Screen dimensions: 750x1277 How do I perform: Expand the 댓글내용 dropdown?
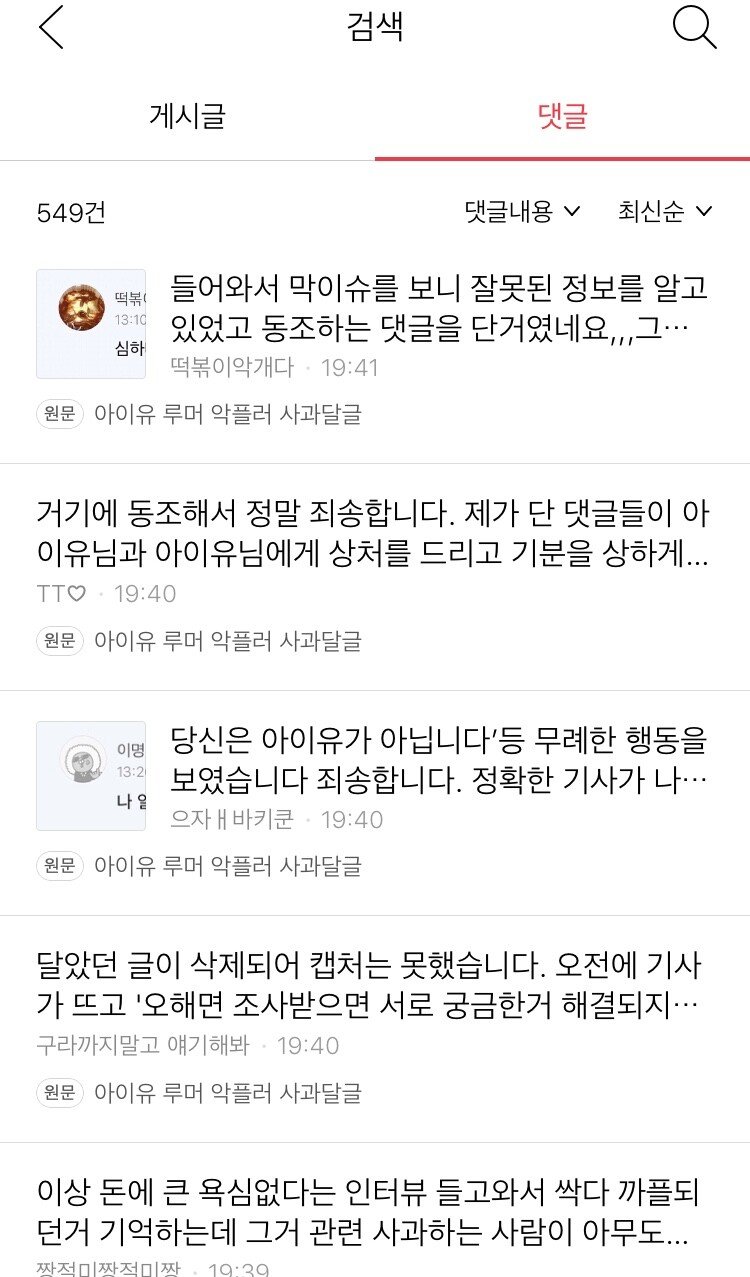point(522,211)
